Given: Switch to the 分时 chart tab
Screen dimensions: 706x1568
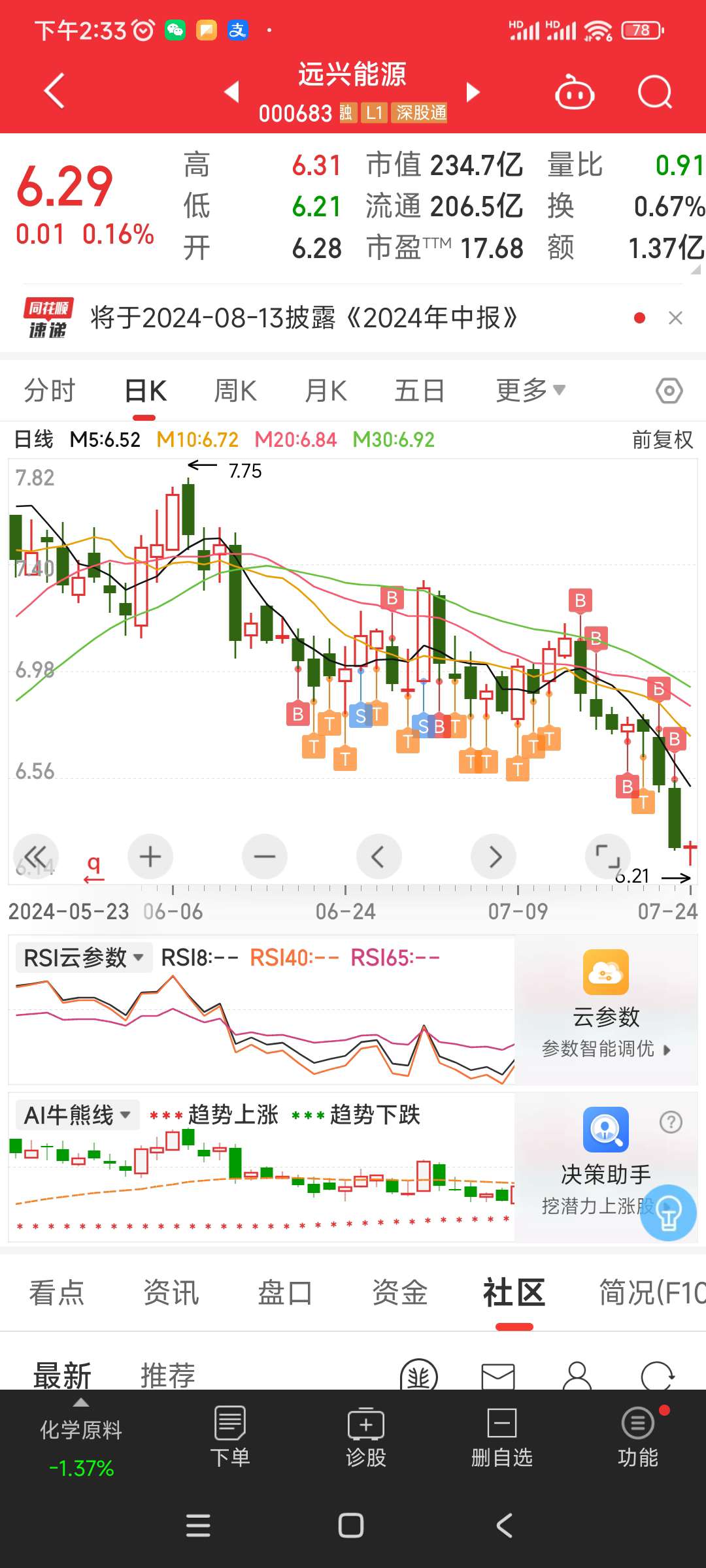Looking at the screenshot, I should tap(50, 391).
